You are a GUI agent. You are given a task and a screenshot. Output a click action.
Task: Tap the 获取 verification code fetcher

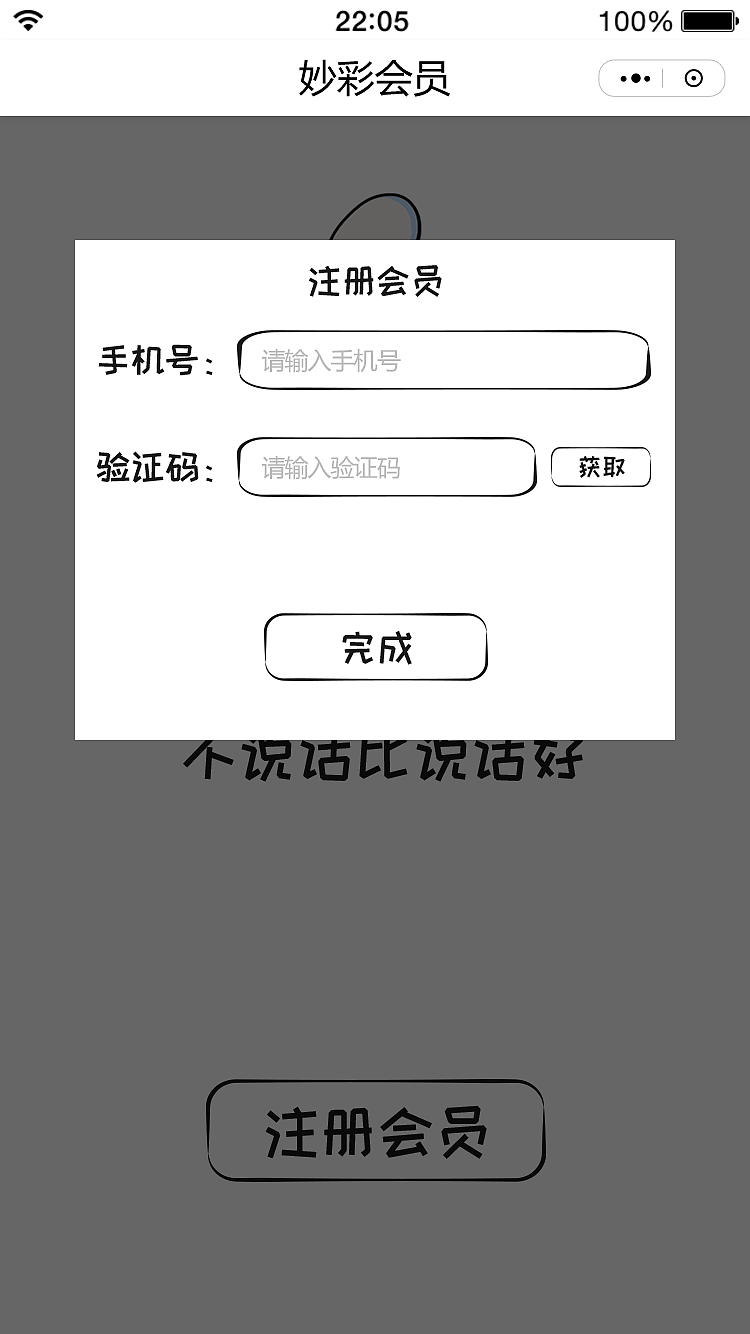pos(602,466)
